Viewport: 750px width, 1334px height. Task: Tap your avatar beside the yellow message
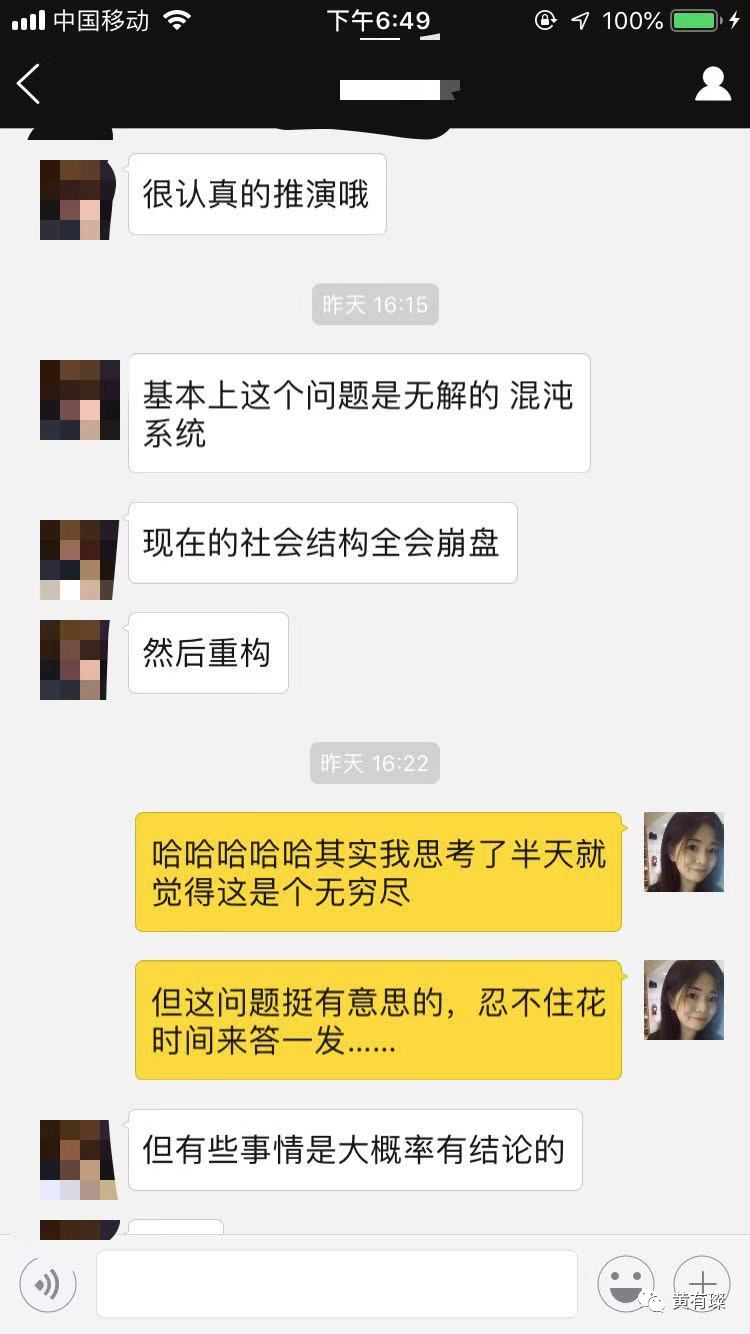pyautogui.click(x=684, y=851)
